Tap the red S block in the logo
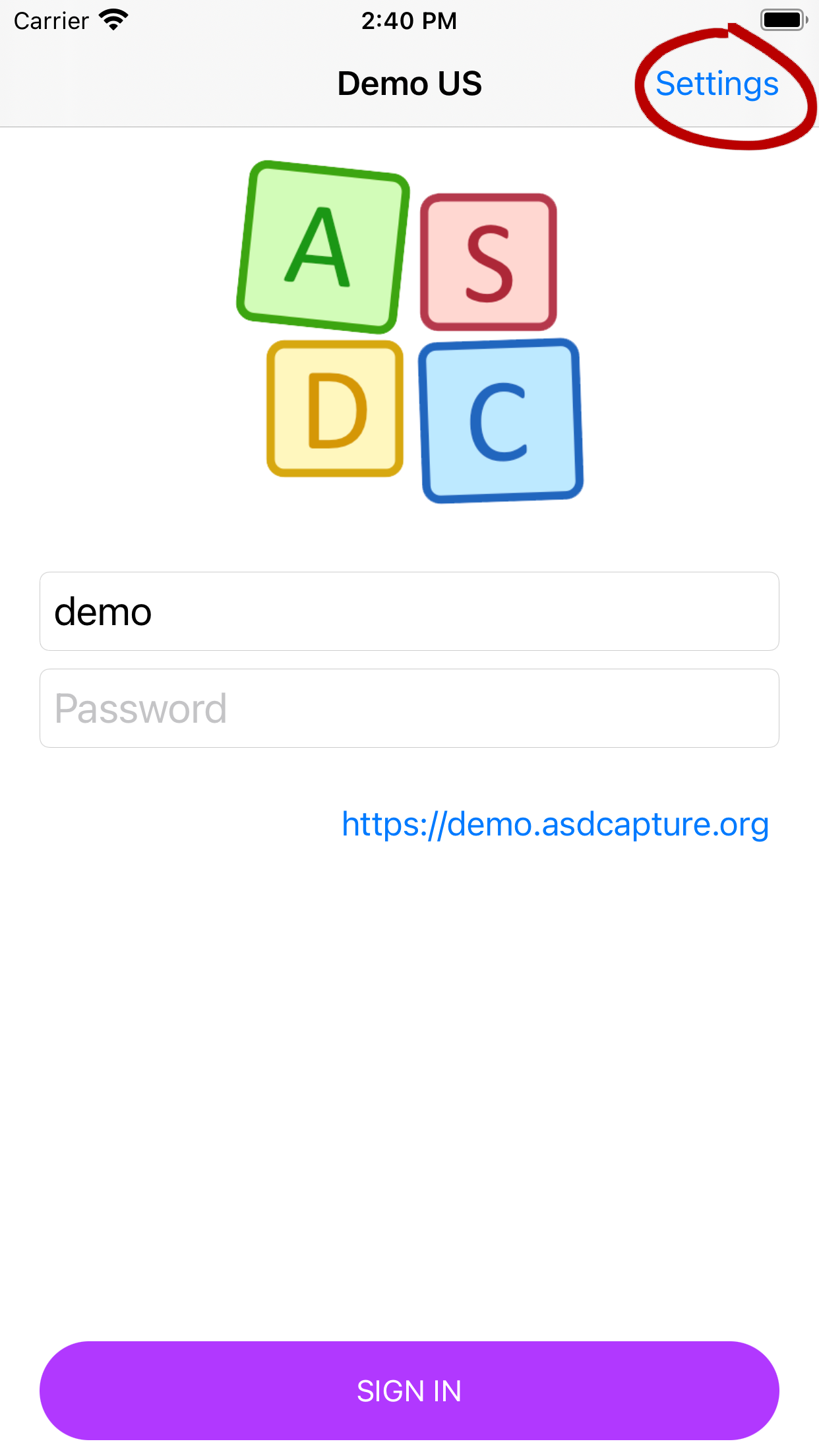Image resolution: width=819 pixels, height=1456 pixels. click(489, 261)
